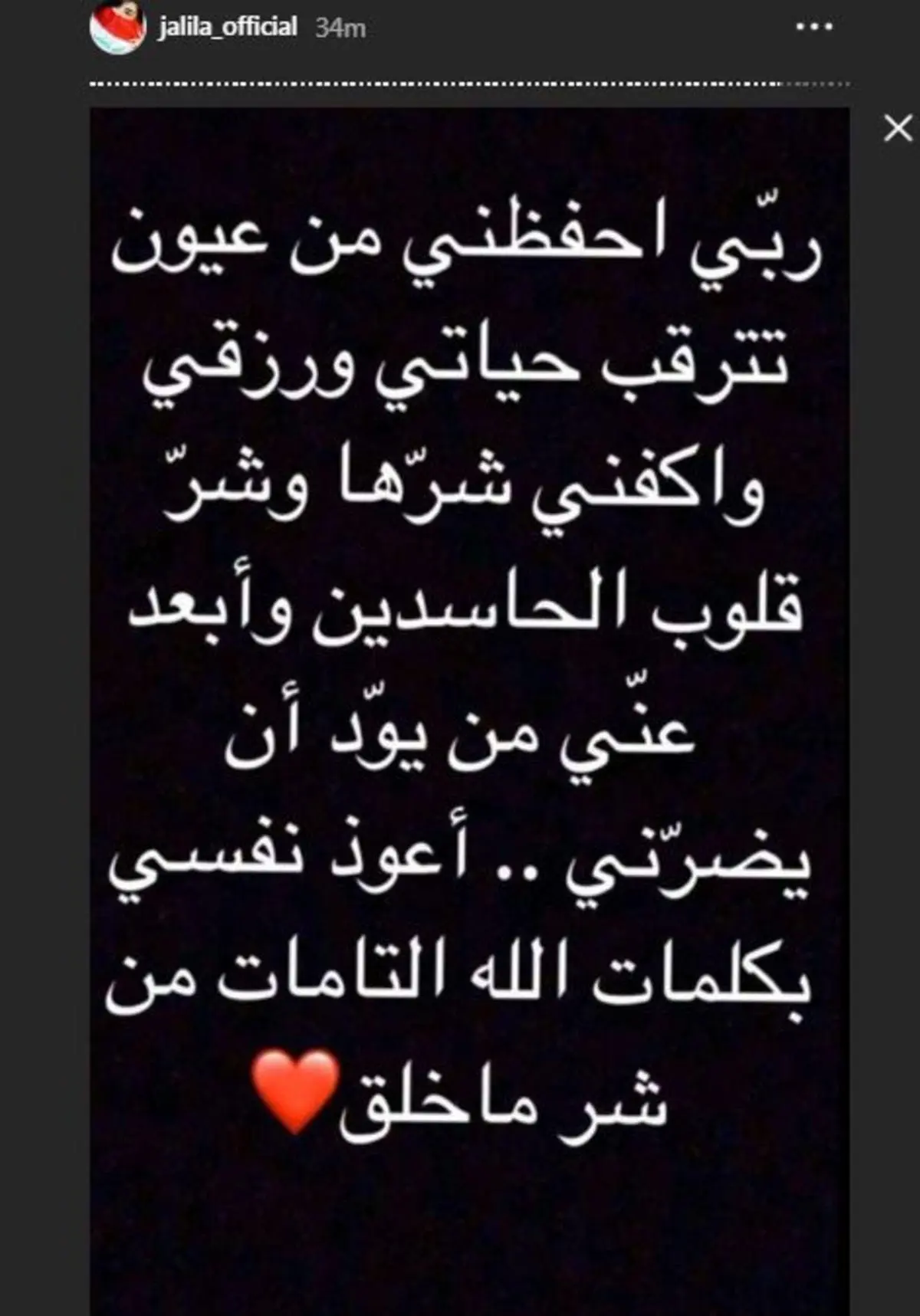Tap the jalila_official username
Screen dimensions: 920x1316
click(227, 28)
